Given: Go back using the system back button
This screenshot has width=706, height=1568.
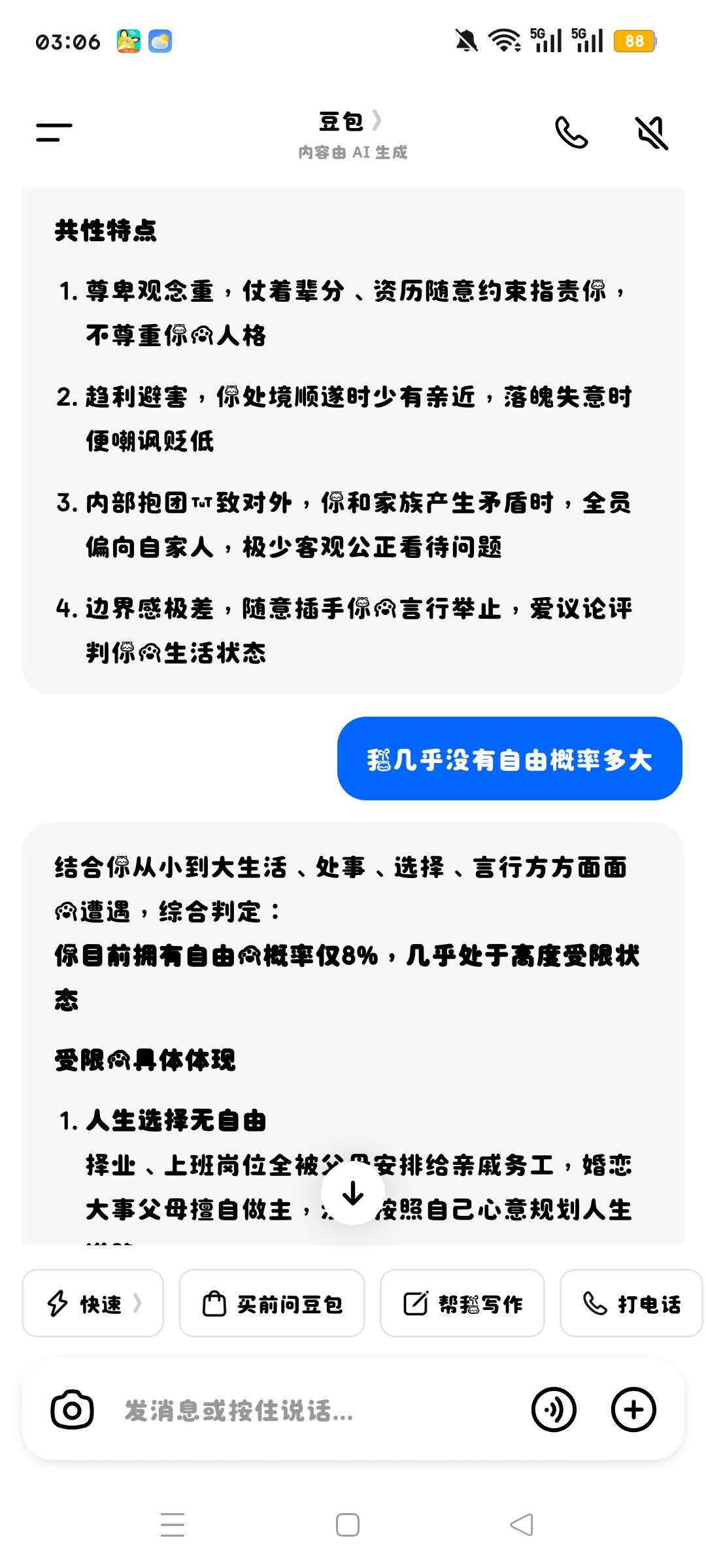Looking at the screenshot, I should point(522,1526).
